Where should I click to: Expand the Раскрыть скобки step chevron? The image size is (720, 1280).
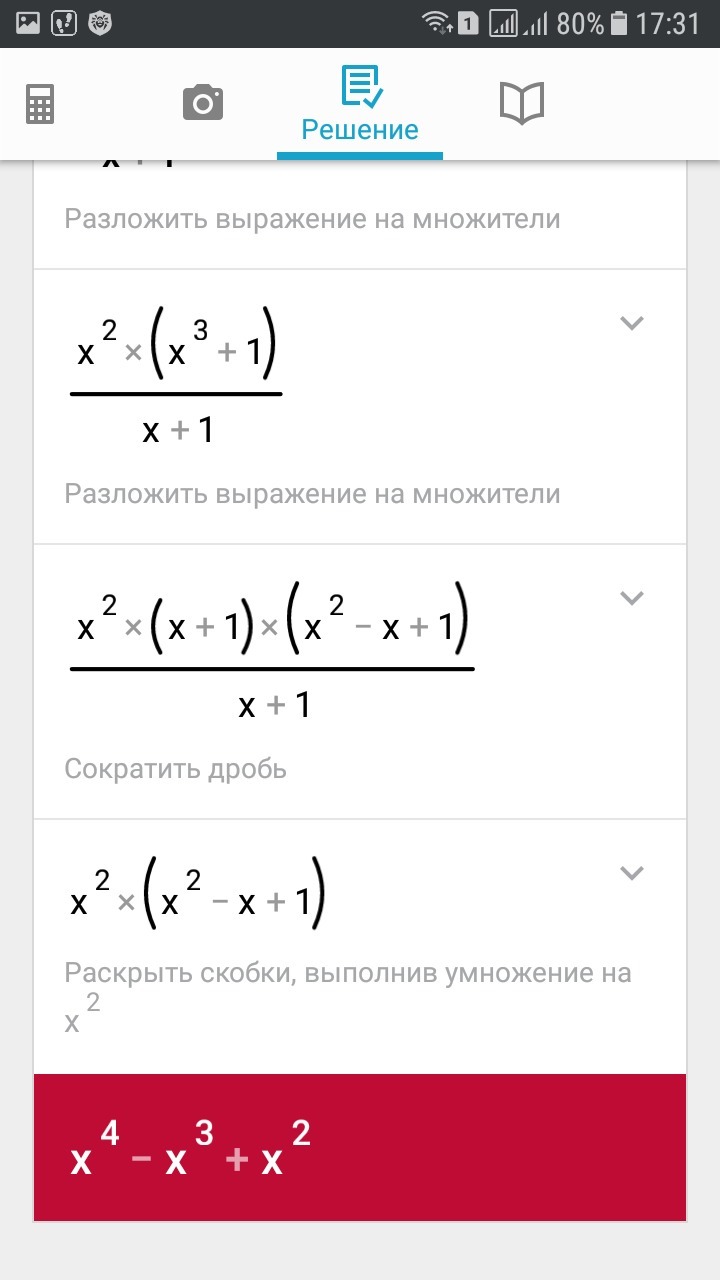[630, 873]
